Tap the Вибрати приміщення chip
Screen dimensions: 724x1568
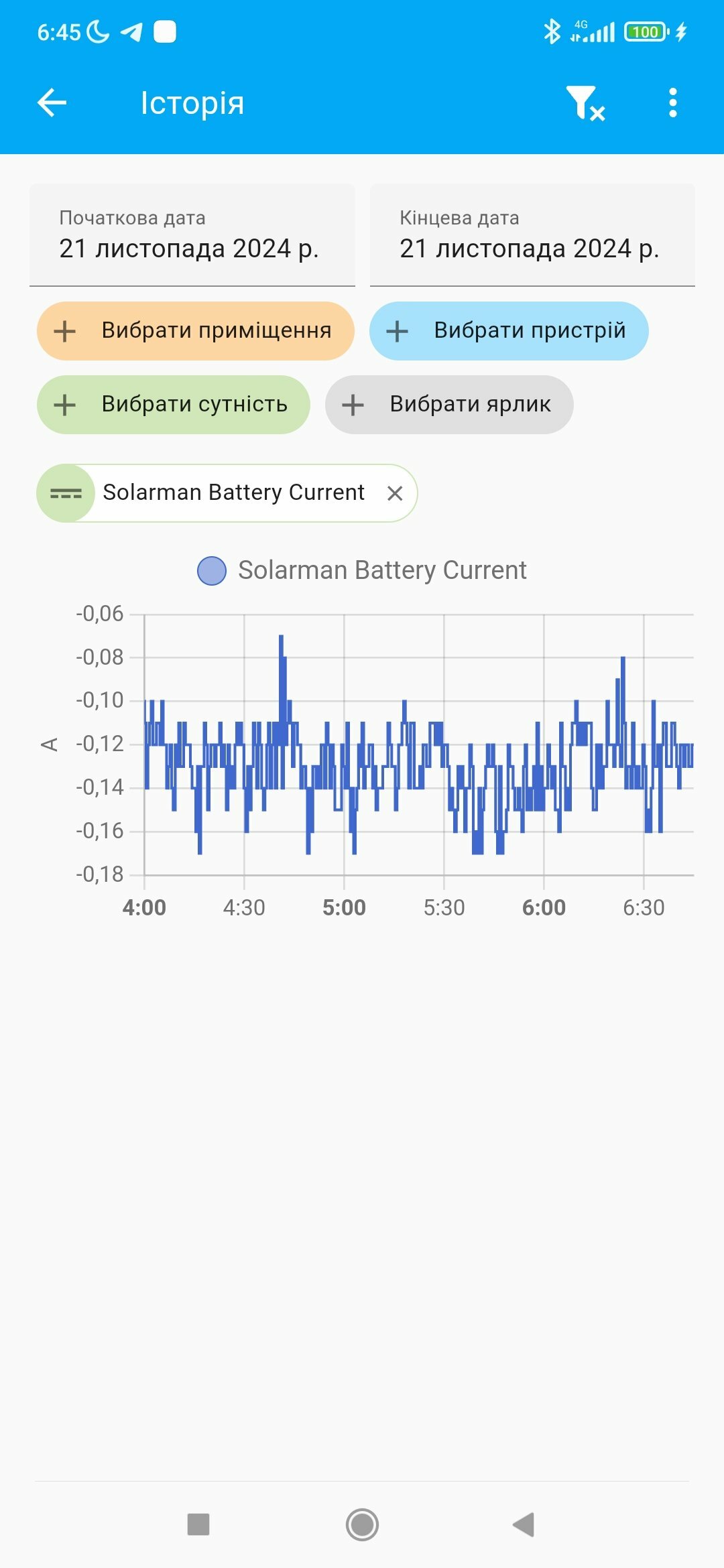[x=195, y=331]
